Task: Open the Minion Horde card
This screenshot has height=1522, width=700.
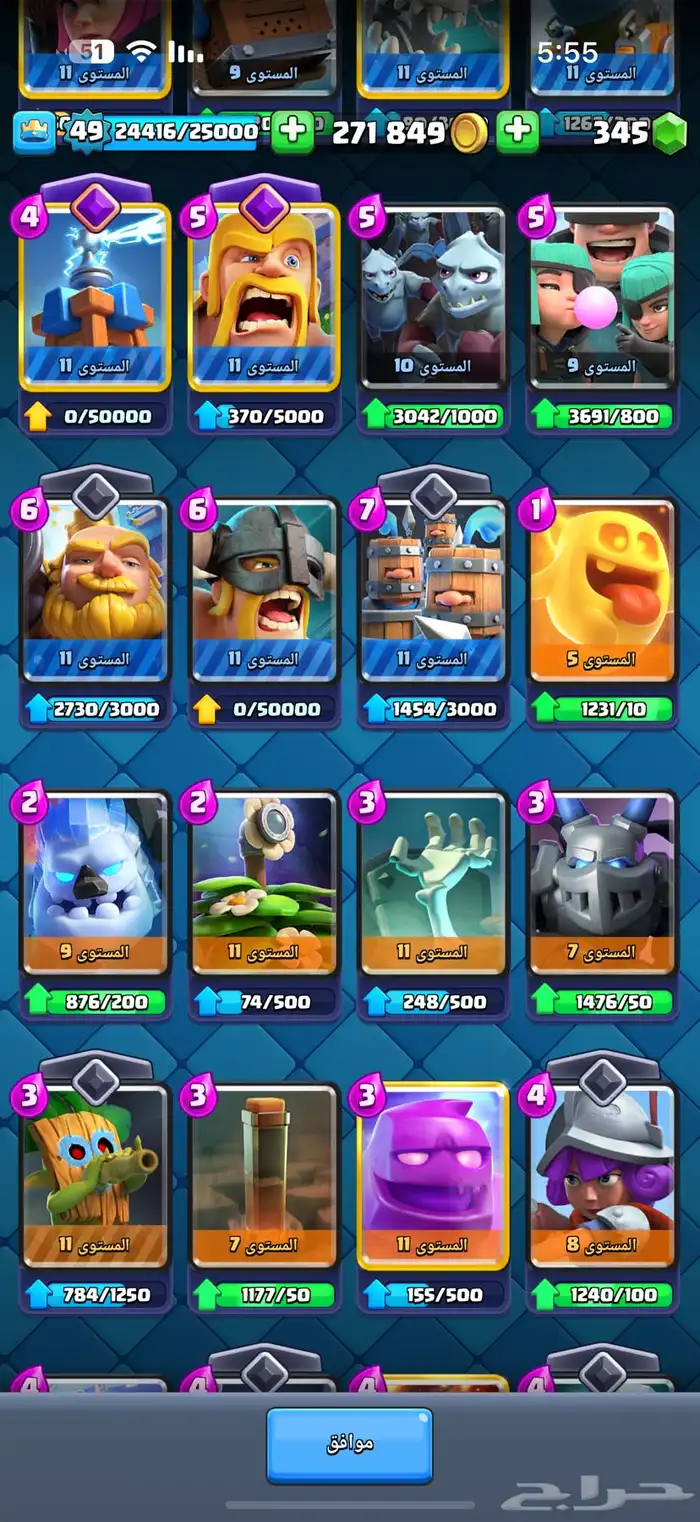Action: 433,295
